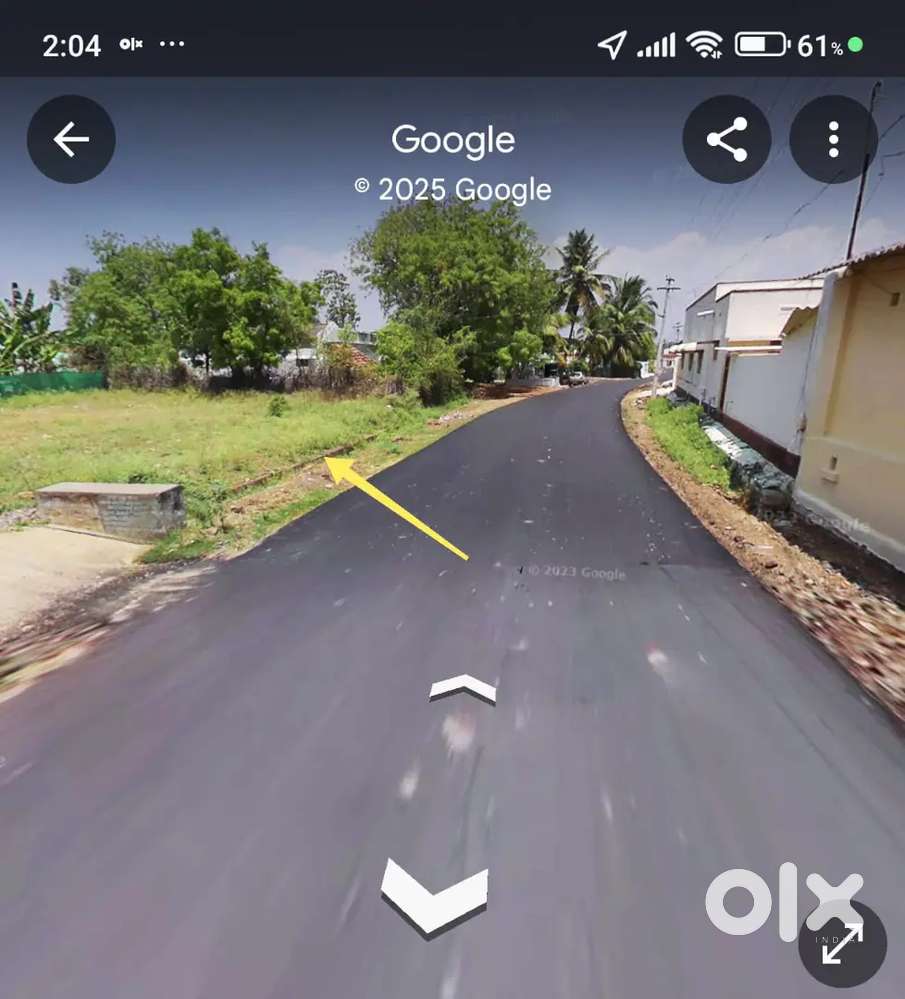Open the share icon
This screenshot has height=999, width=905.
pos(727,139)
